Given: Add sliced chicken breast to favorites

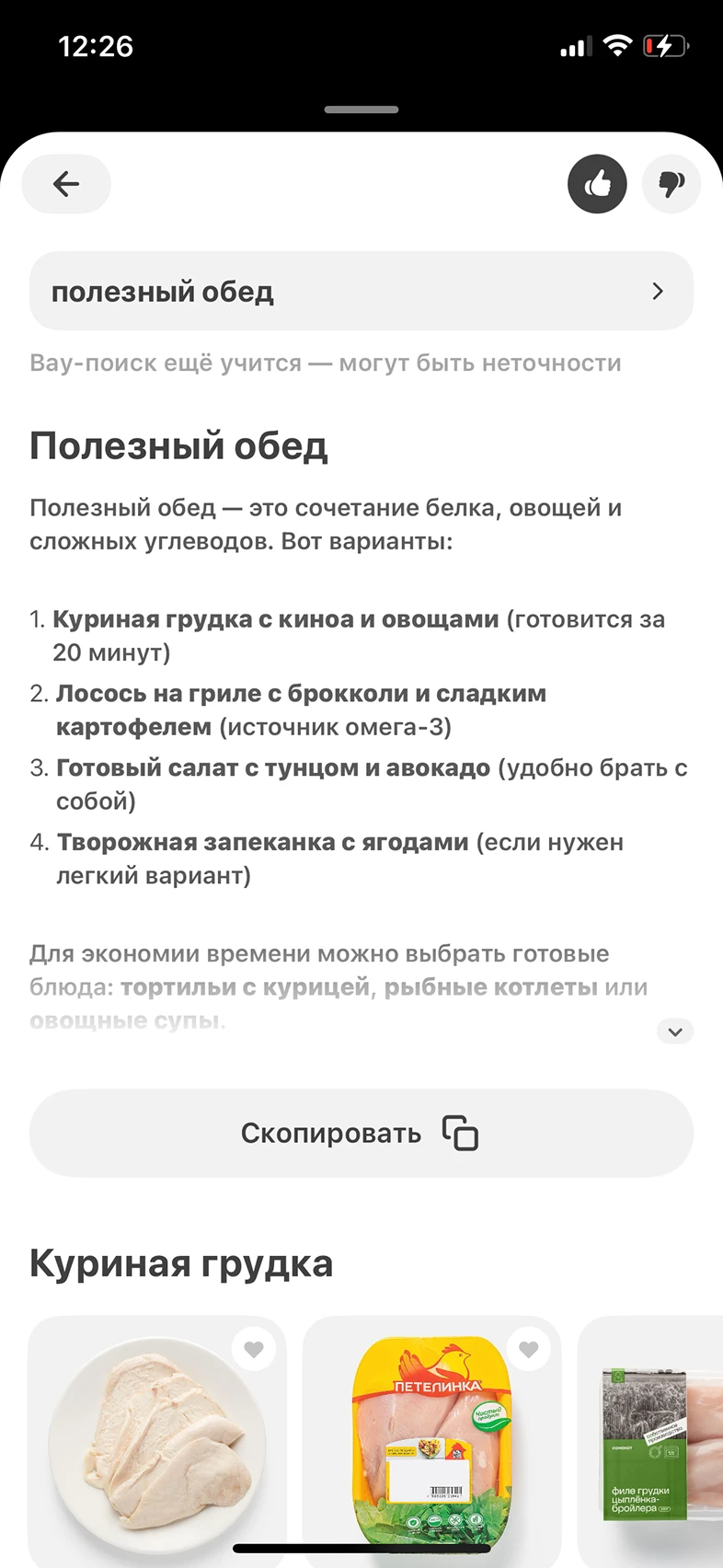Looking at the screenshot, I should (254, 1350).
